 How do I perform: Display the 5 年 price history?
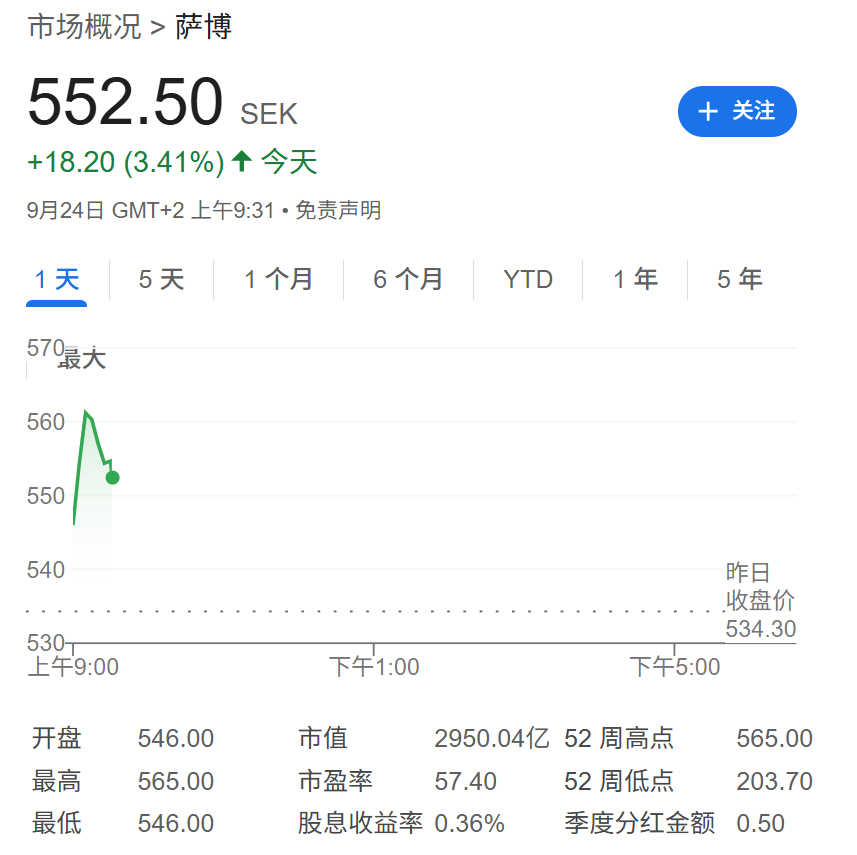click(x=740, y=280)
